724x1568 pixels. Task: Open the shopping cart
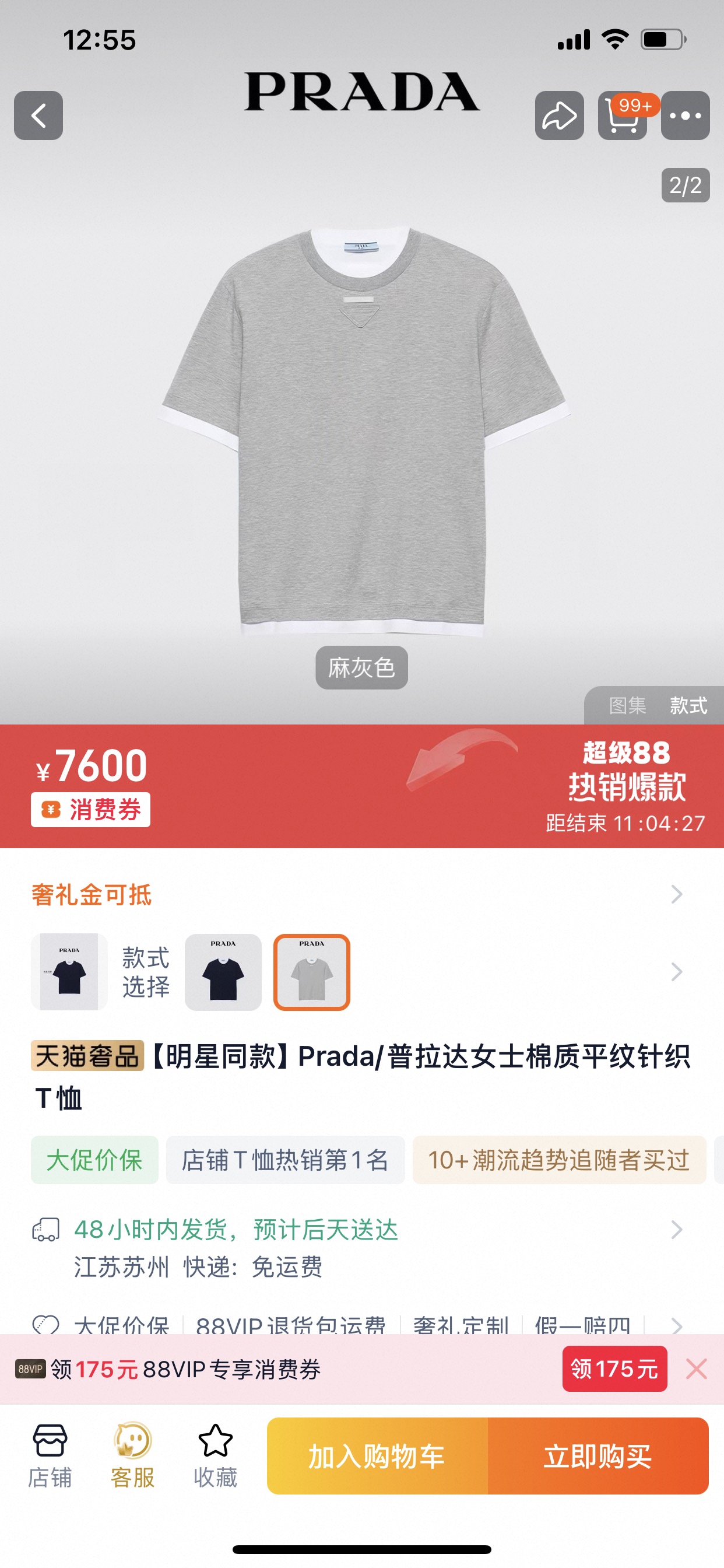622,116
